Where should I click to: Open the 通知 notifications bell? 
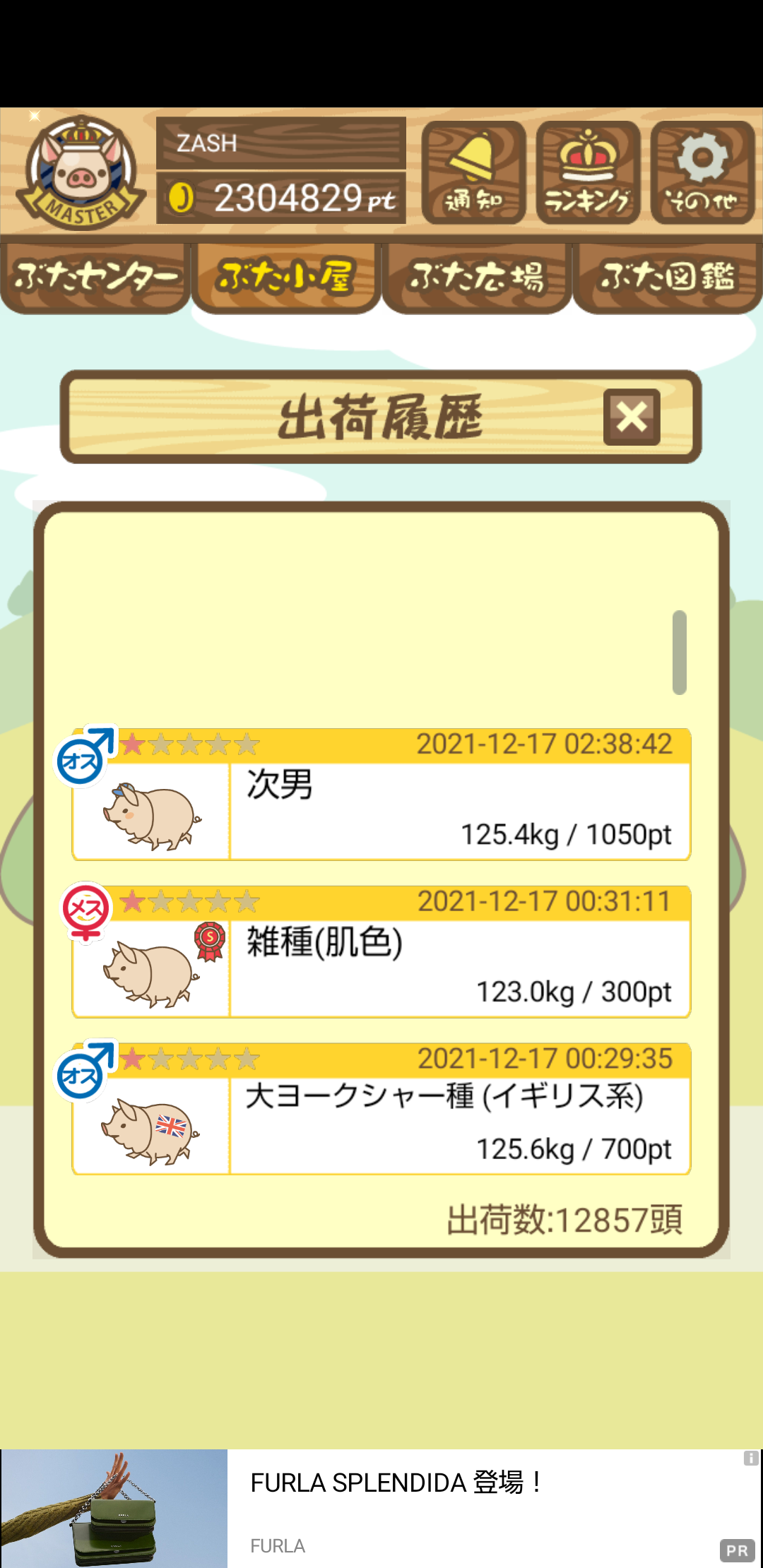[x=474, y=172]
